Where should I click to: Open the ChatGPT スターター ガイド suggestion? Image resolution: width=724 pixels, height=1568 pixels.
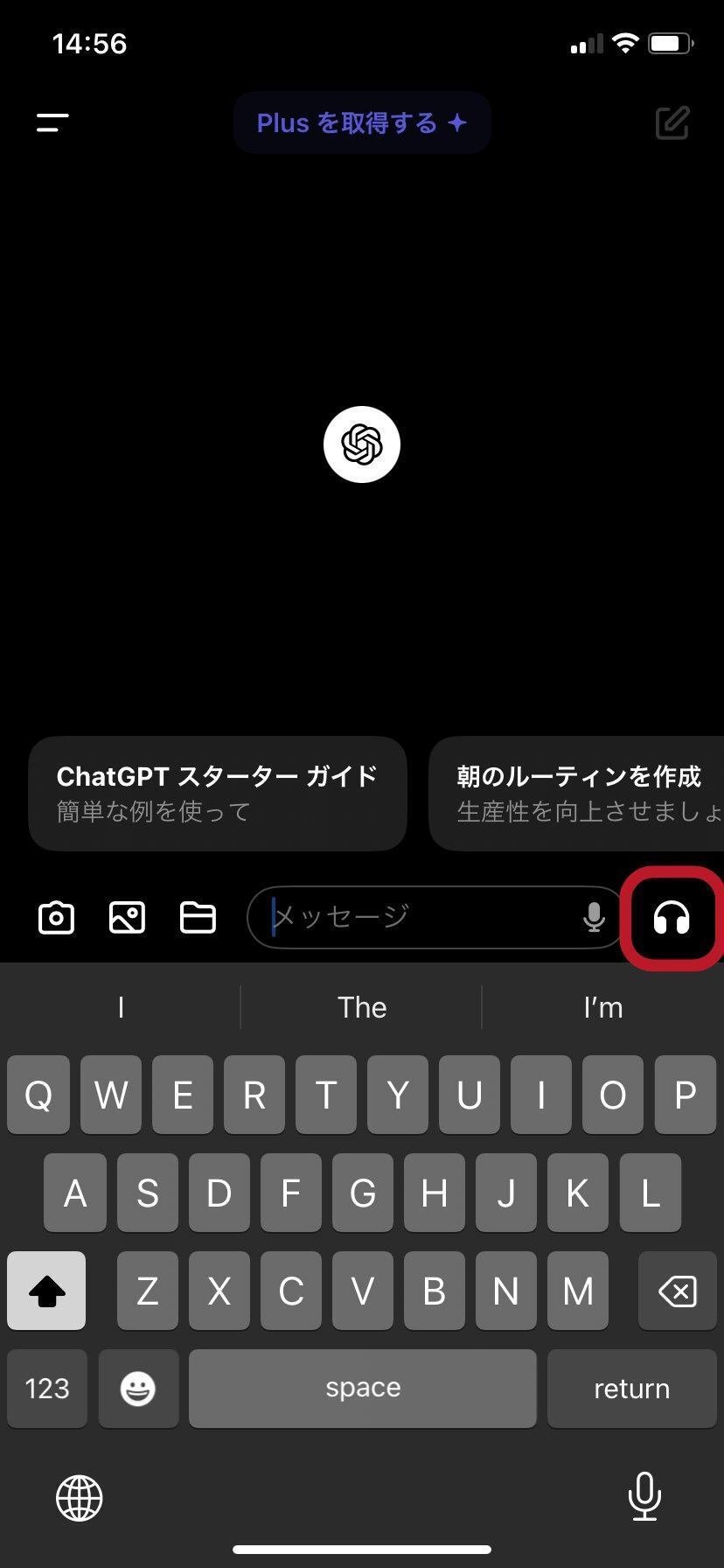217,793
